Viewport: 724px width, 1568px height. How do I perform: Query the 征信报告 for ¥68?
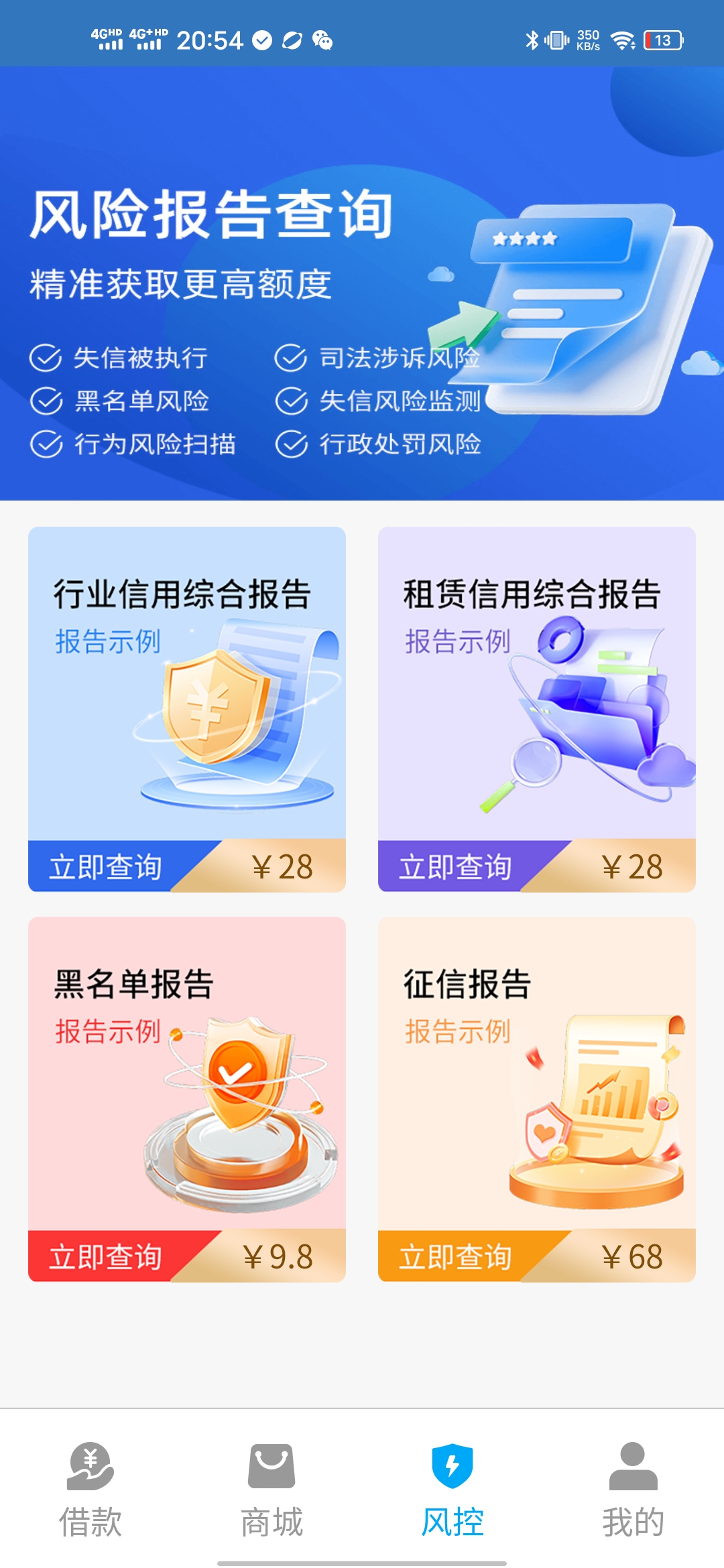pos(456,1257)
